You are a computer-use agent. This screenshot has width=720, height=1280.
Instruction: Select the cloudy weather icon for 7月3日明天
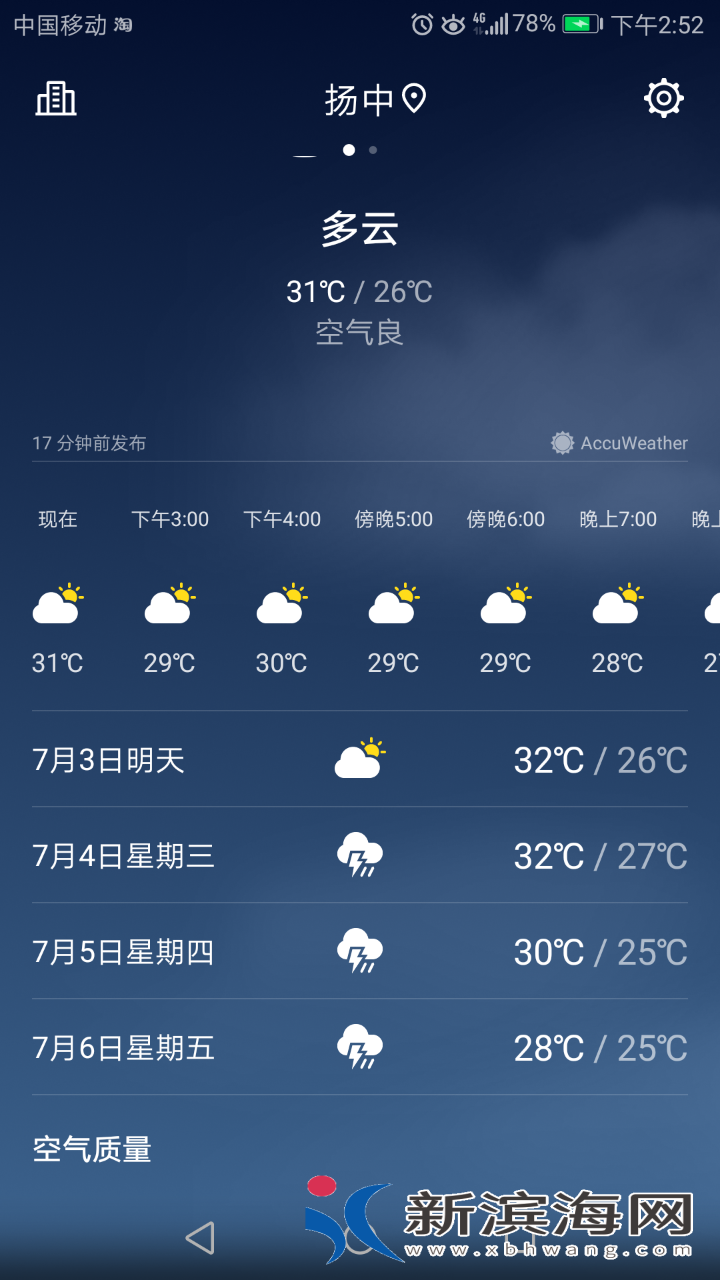[x=360, y=758]
